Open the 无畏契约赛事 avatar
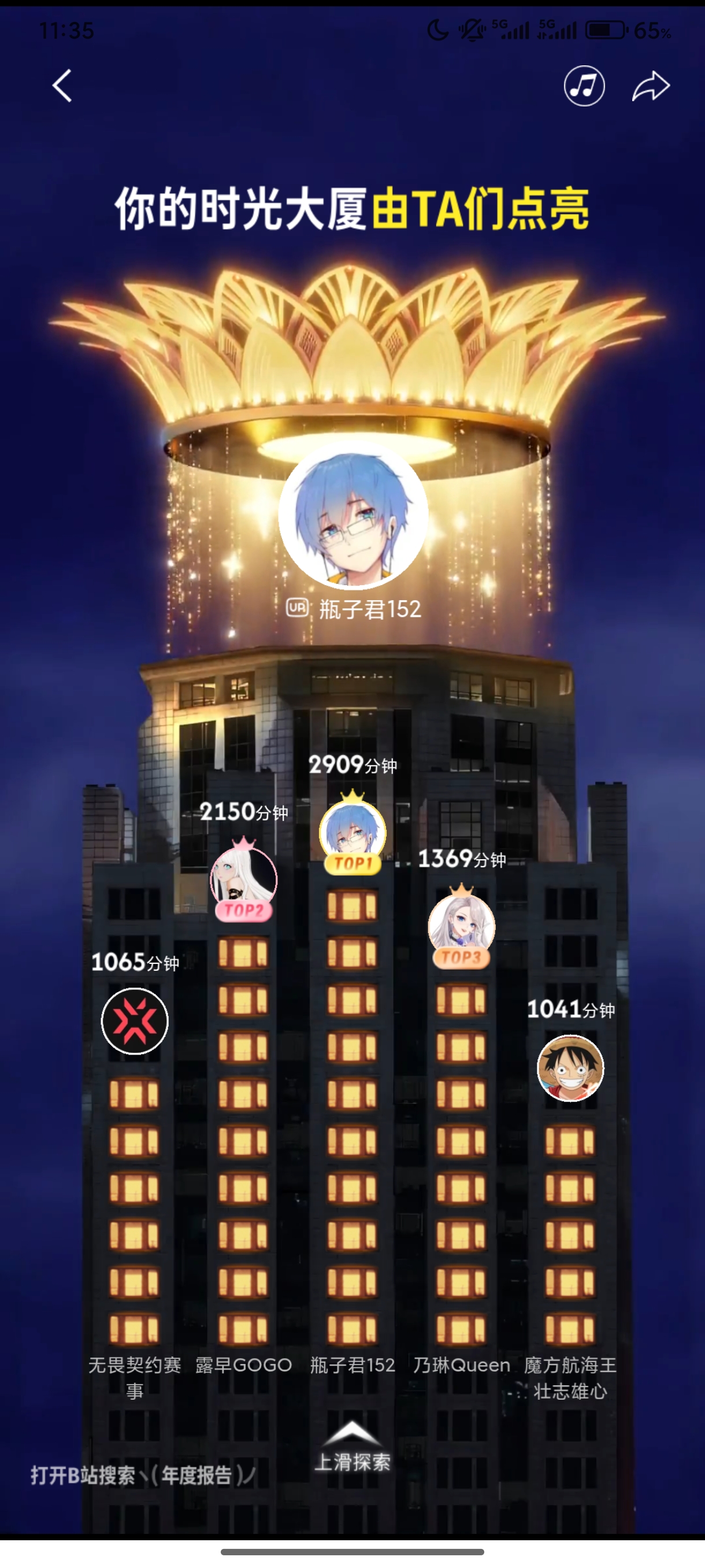Screen dimensions: 705x1568 pos(135,1021)
